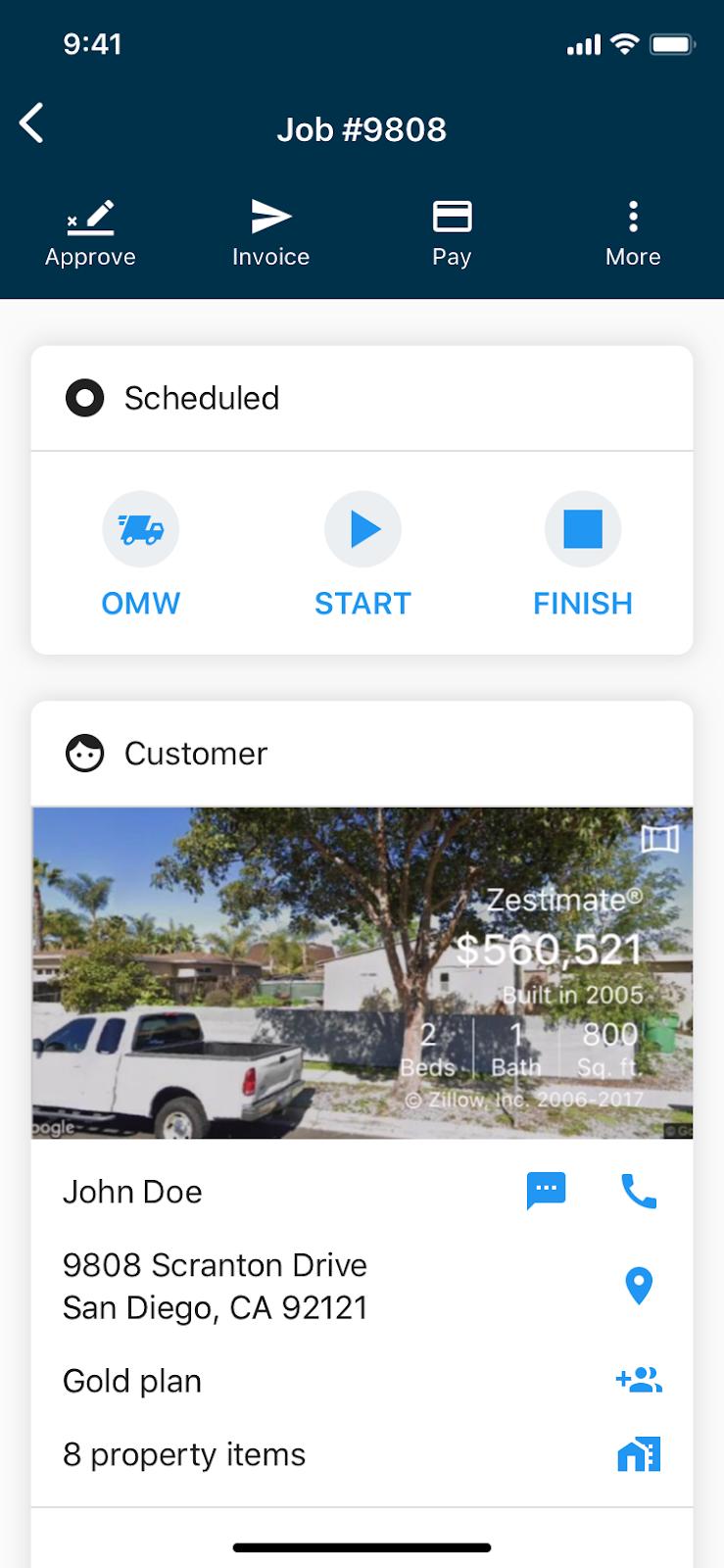View the Zestimate property photo
Image resolution: width=724 pixels, height=1568 pixels.
(x=362, y=970)
